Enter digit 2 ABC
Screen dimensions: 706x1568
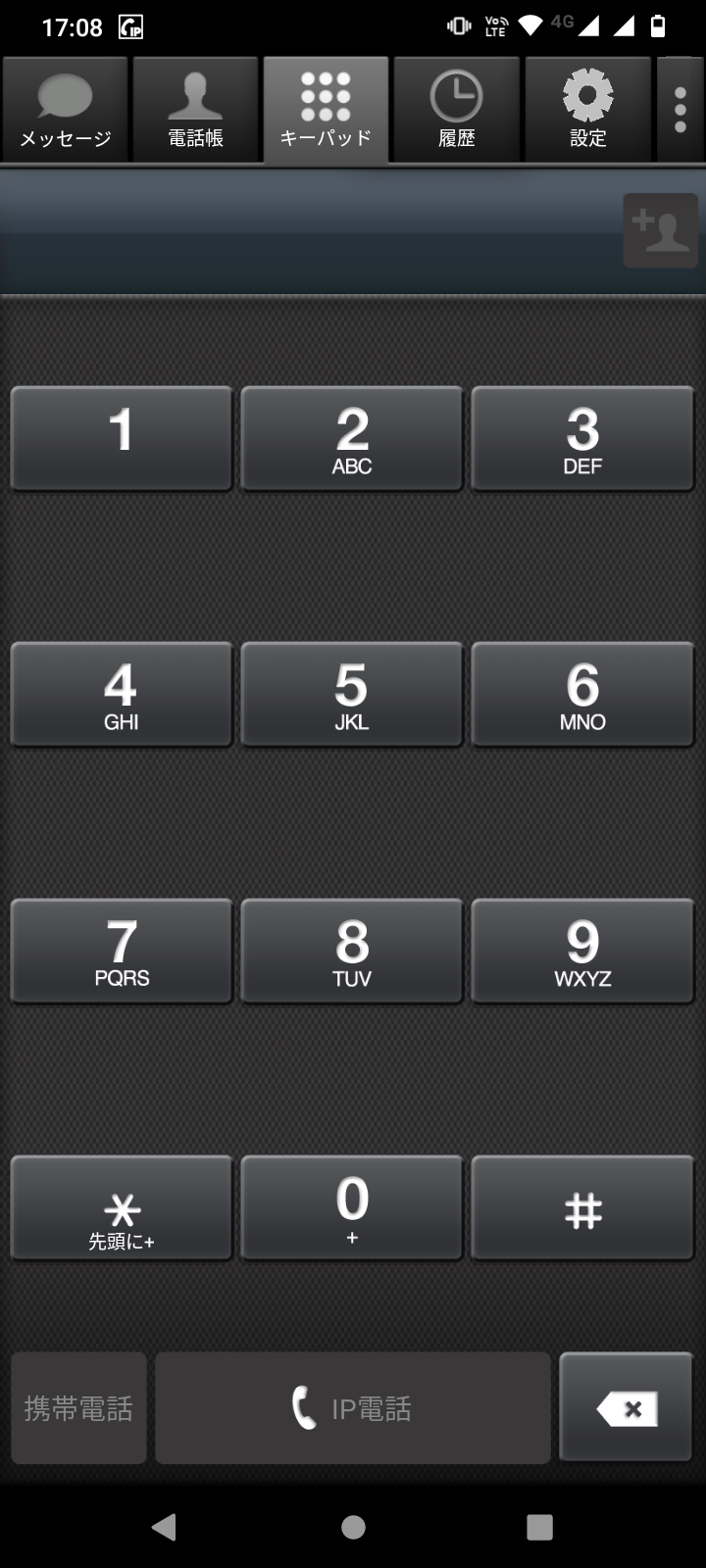click(352, 438)
